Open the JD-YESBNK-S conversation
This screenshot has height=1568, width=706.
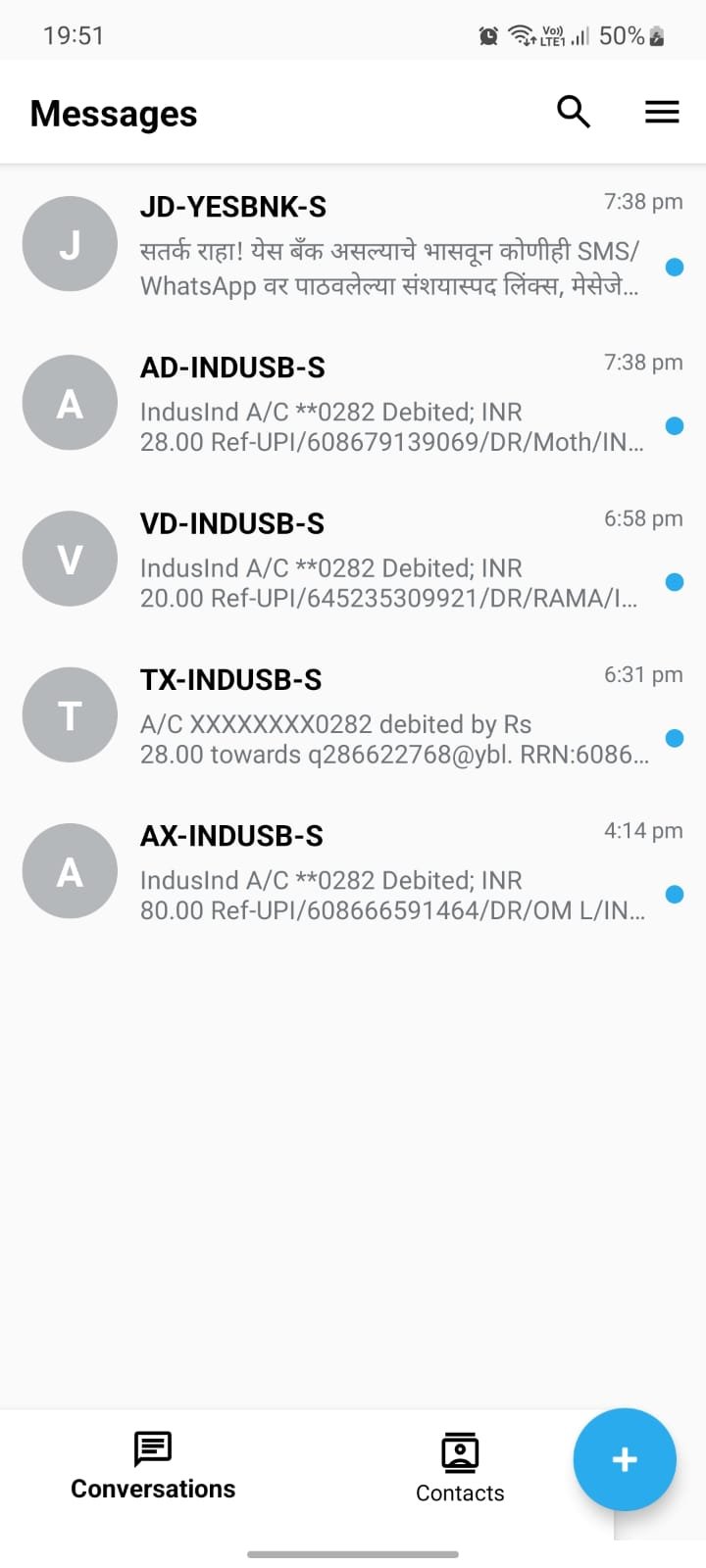tap(353, 244)
